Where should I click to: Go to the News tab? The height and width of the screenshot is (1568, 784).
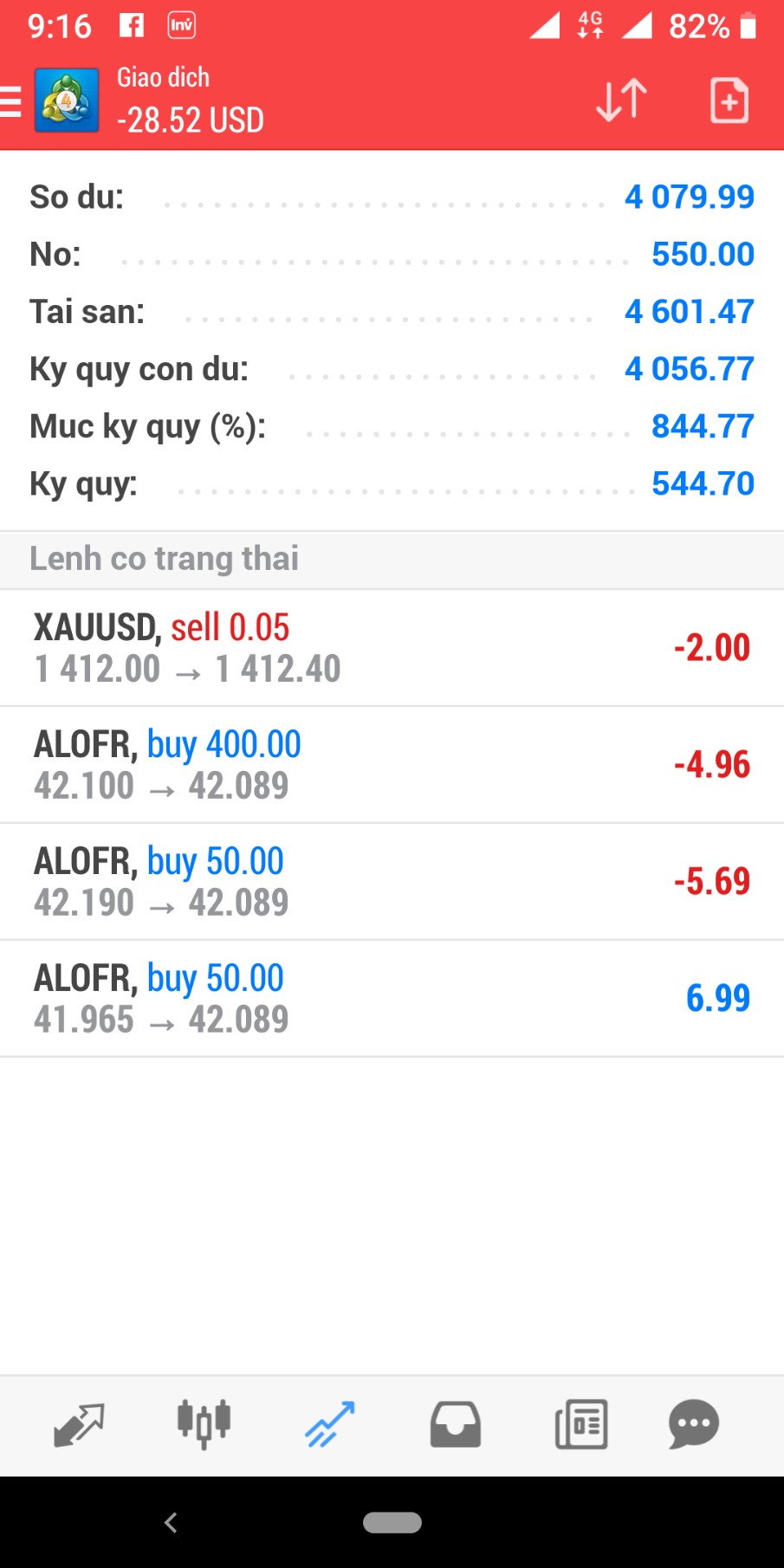point(581,1425)
